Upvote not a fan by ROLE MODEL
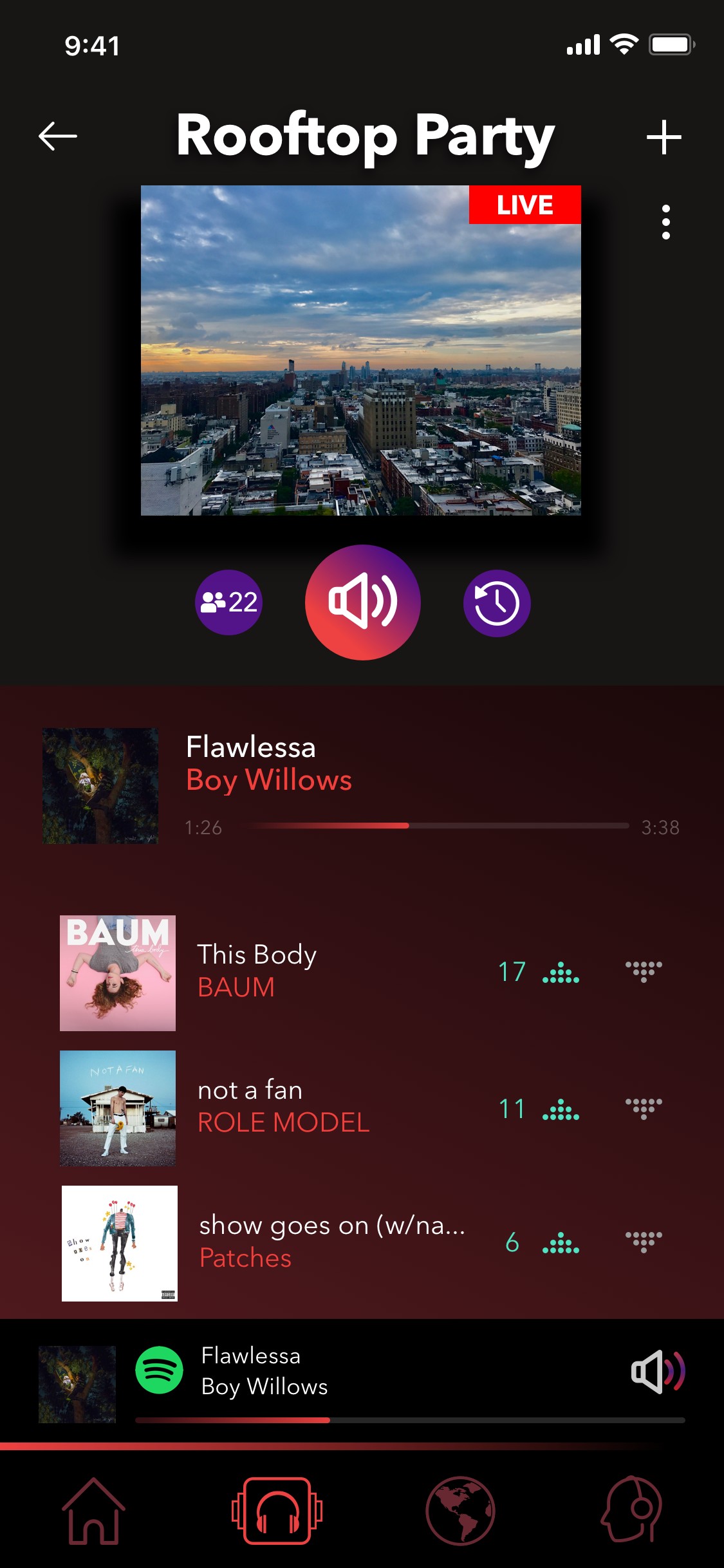This screenshot has height=1568, width=724. coord(561,1109)
